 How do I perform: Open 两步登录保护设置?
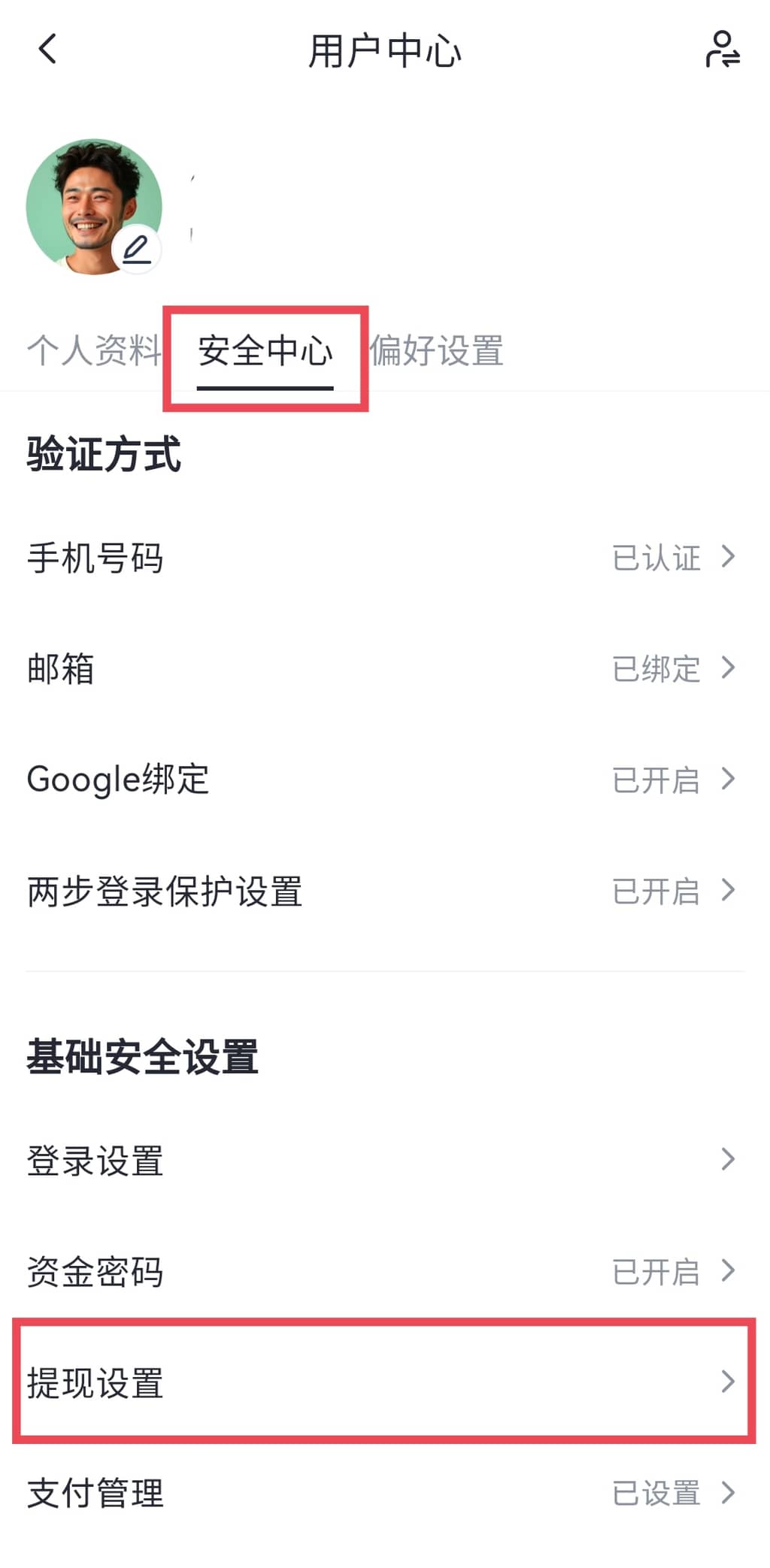(x=383, y=891)
